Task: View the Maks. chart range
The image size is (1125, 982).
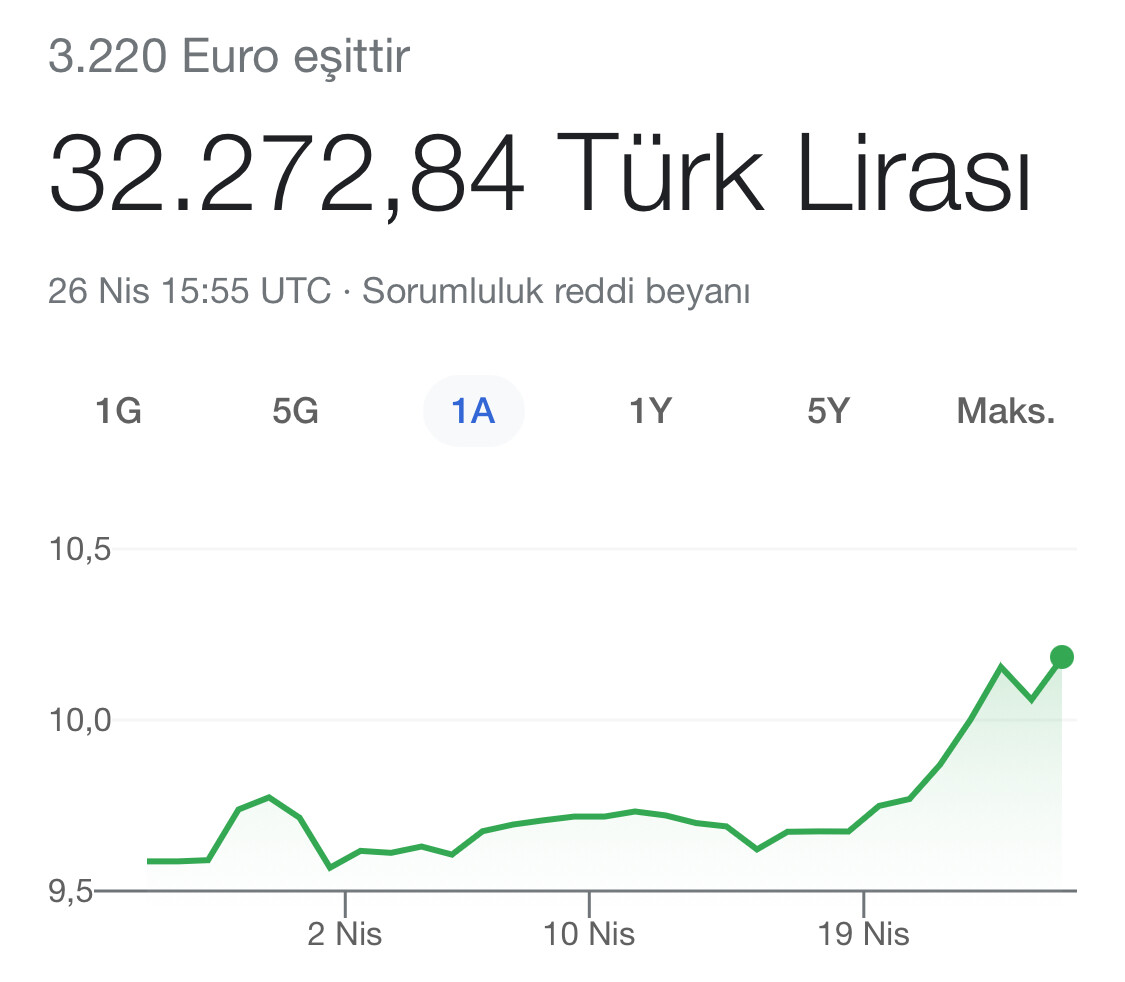Action: pyautogui.click(x=1005, y=411)
